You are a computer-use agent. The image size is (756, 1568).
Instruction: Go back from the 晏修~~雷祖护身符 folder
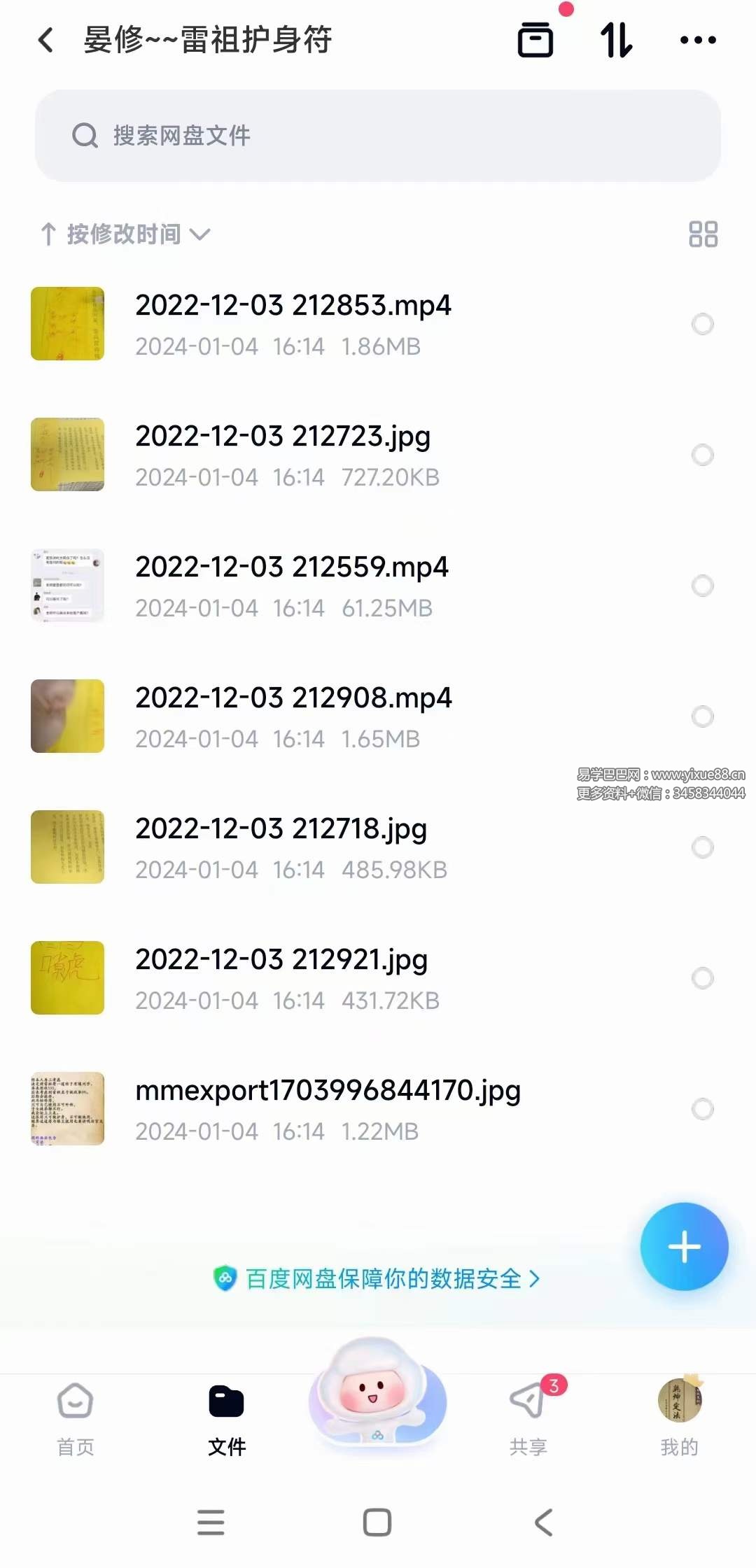(x=46, y=40)
